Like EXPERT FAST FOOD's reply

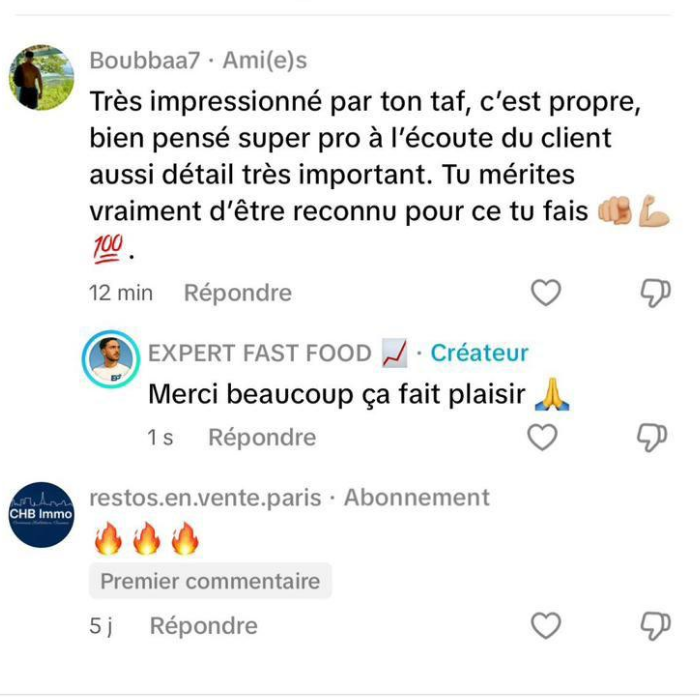[x=542, y=437]
